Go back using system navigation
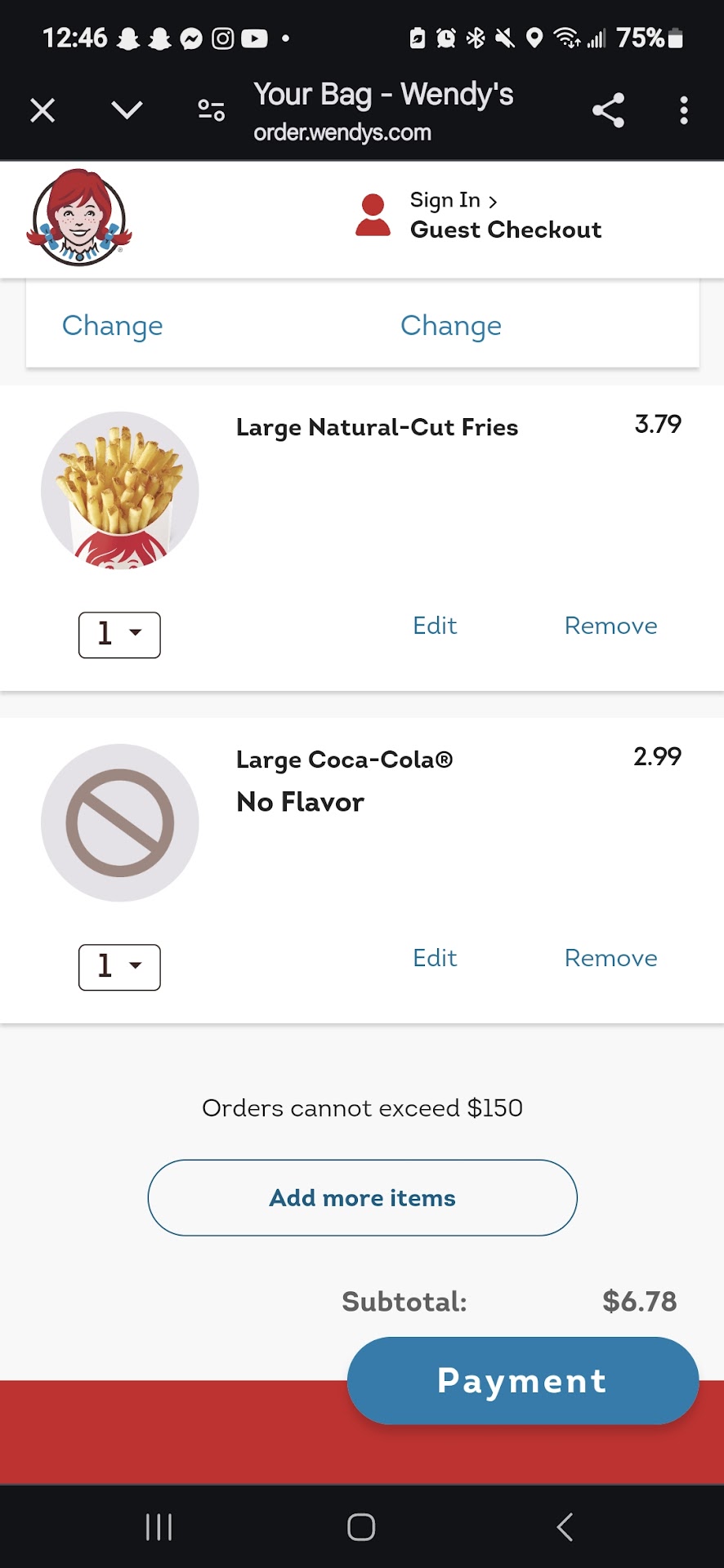Screen dimensions: 724x1568 click(x=565, y=1526)
